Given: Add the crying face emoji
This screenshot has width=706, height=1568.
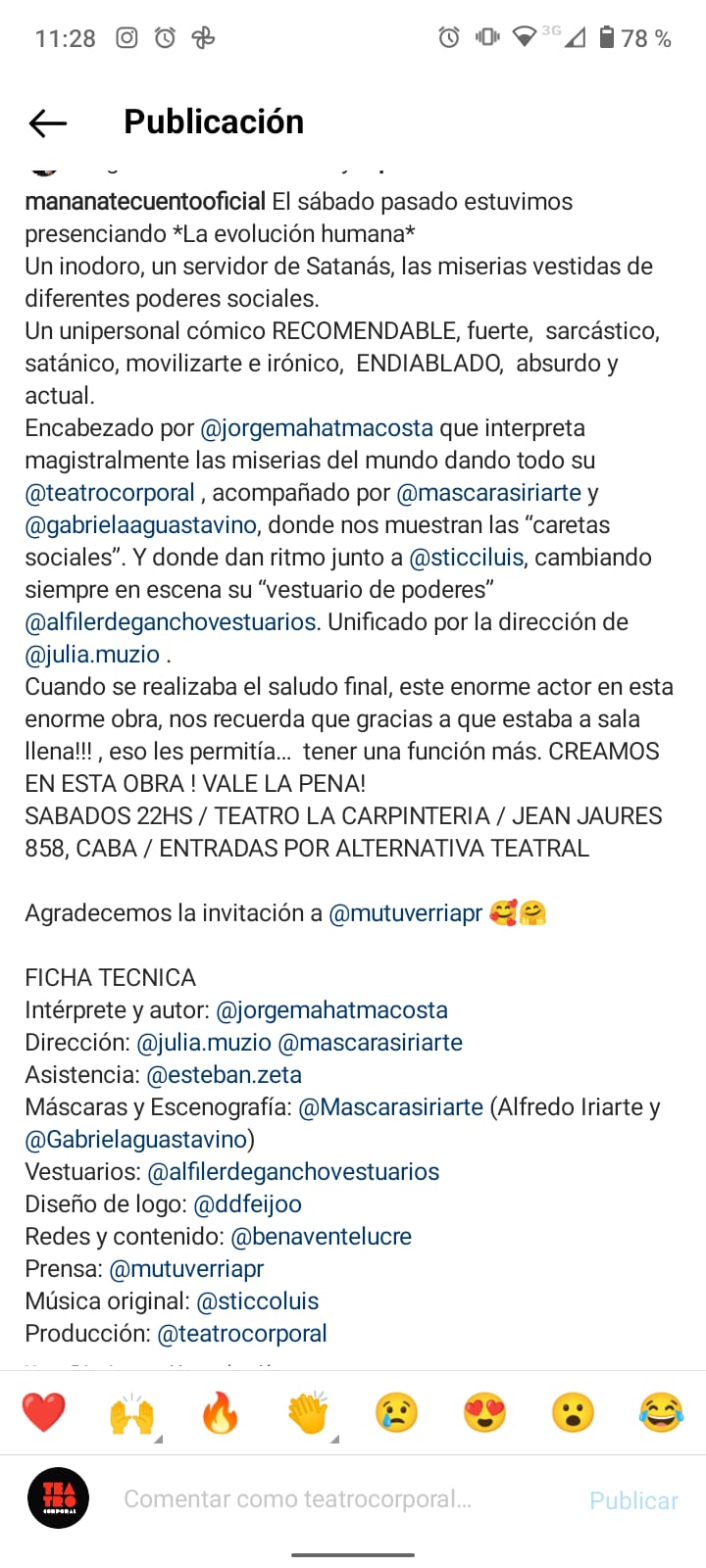Looking at the screenshot, I should tap(396, 1413).
